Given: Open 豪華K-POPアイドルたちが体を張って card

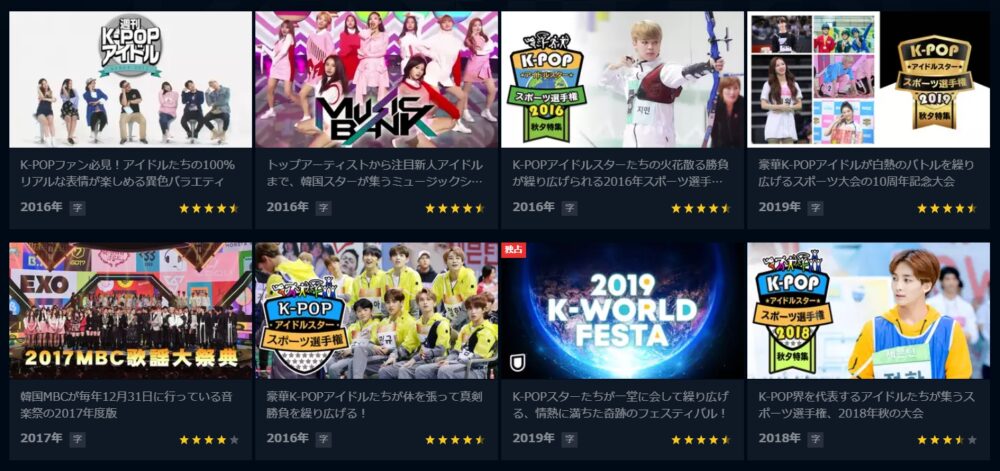Looking at the screenshot, I should 376,310.
